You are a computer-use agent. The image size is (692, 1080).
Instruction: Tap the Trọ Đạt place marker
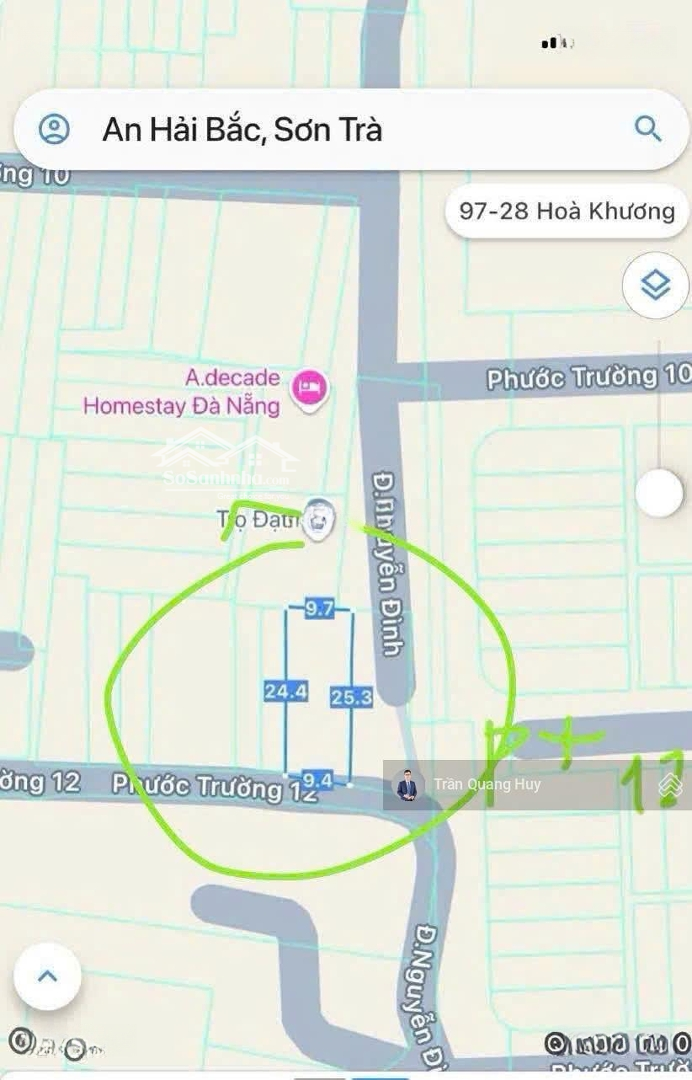click(320, 521)
